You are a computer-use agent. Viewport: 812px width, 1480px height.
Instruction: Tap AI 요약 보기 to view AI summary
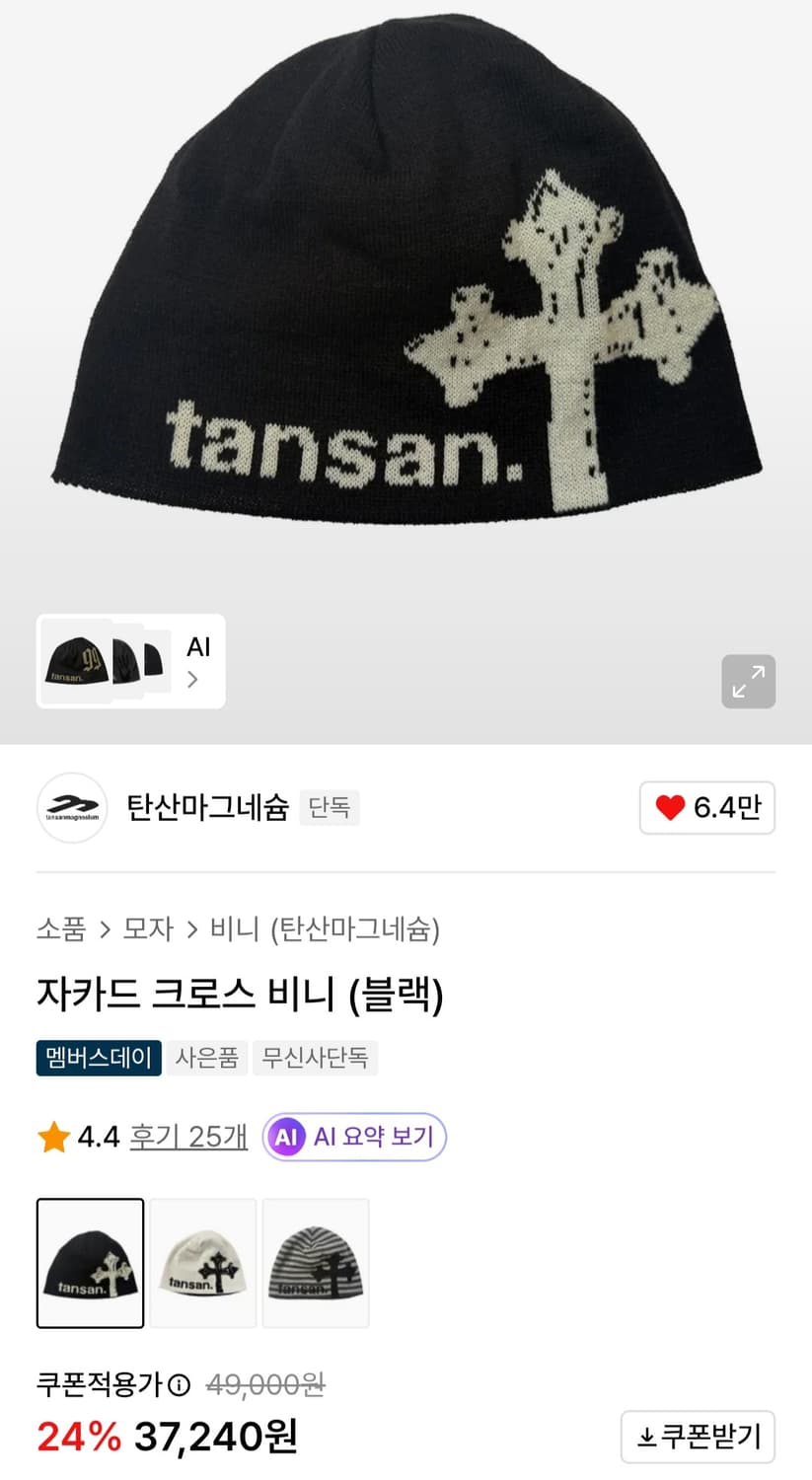(x=353, y=1137)
